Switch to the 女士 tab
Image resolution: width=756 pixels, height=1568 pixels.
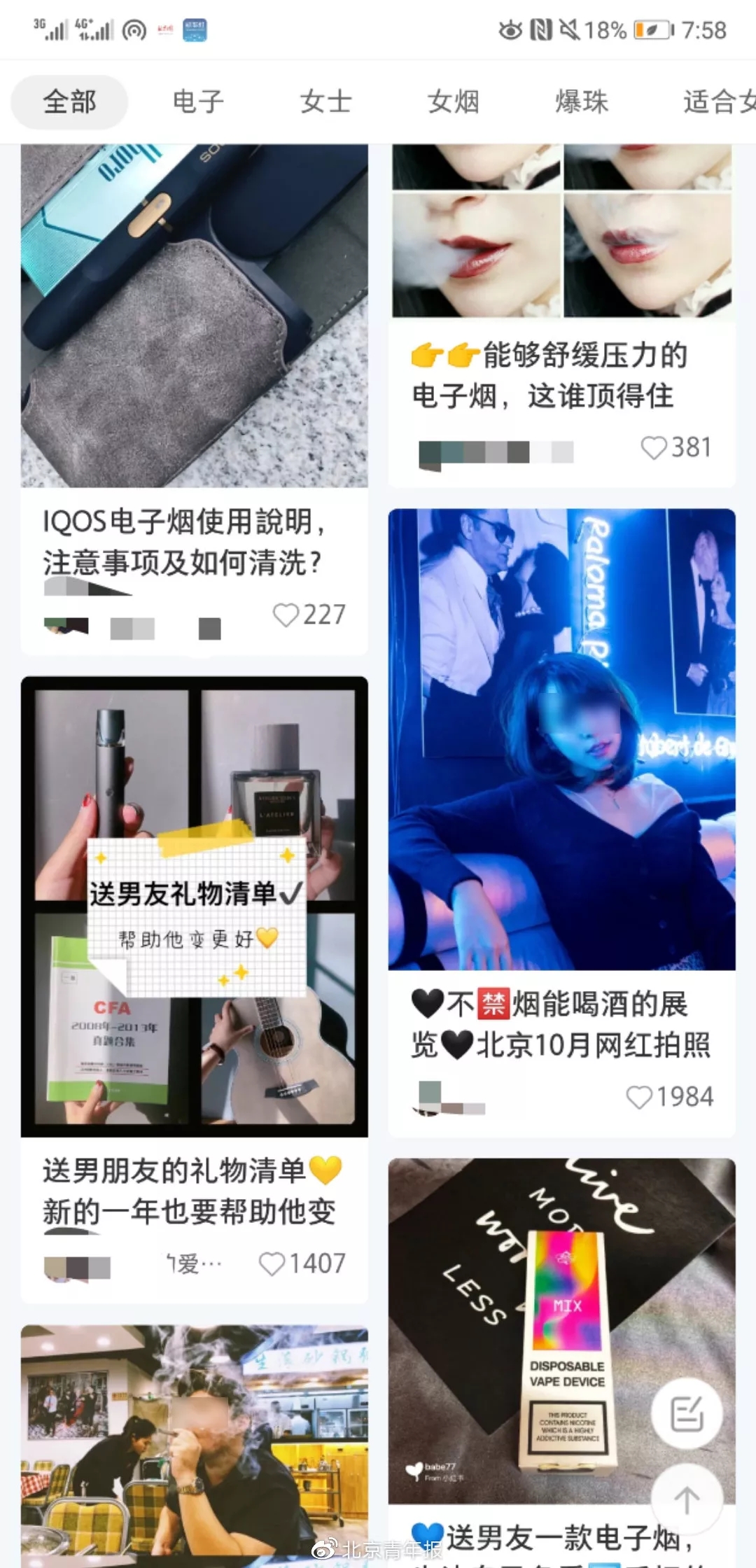pyautogui.click(x=325, y=102)
